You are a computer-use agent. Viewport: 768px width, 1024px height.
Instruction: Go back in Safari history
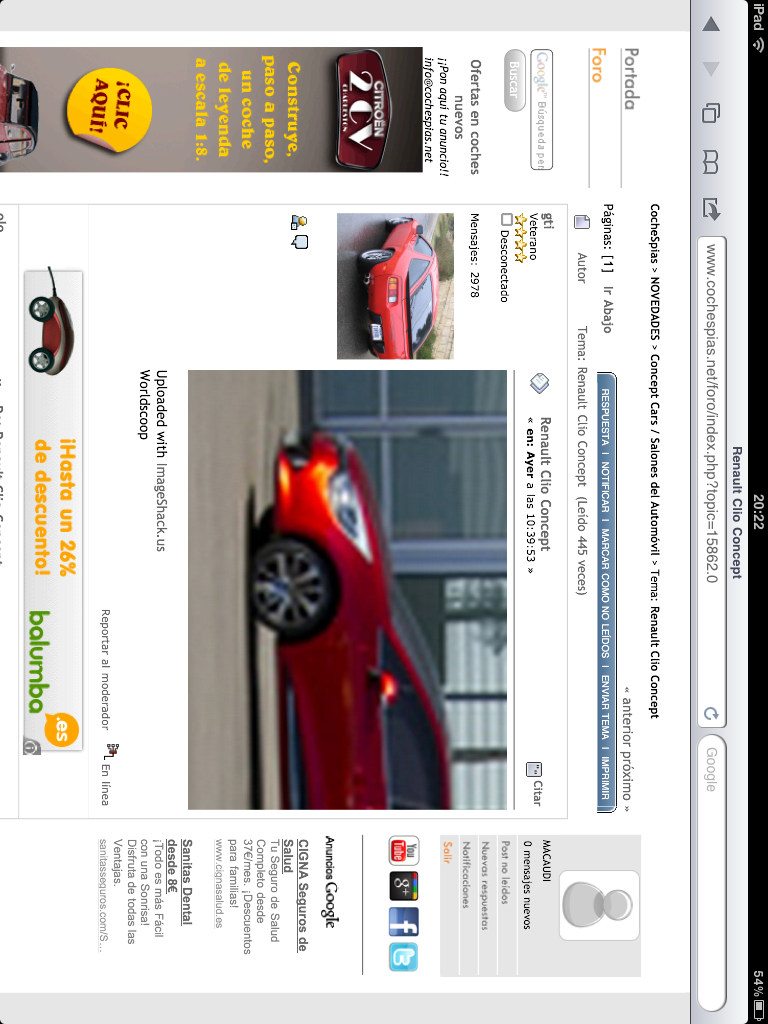click(x=710, y=24)
